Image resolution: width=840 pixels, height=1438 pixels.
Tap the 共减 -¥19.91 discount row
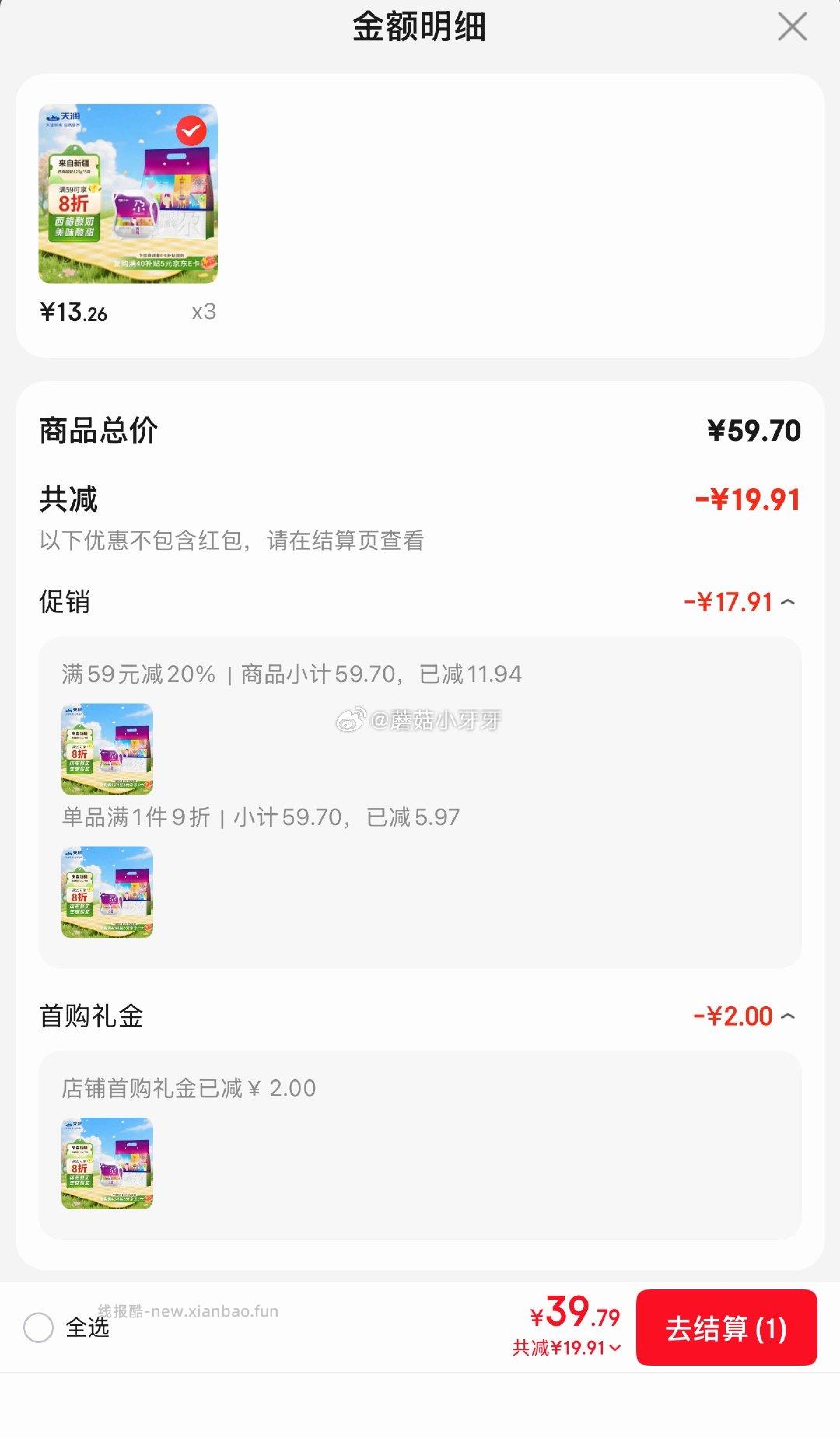click(x=420, y=500)
